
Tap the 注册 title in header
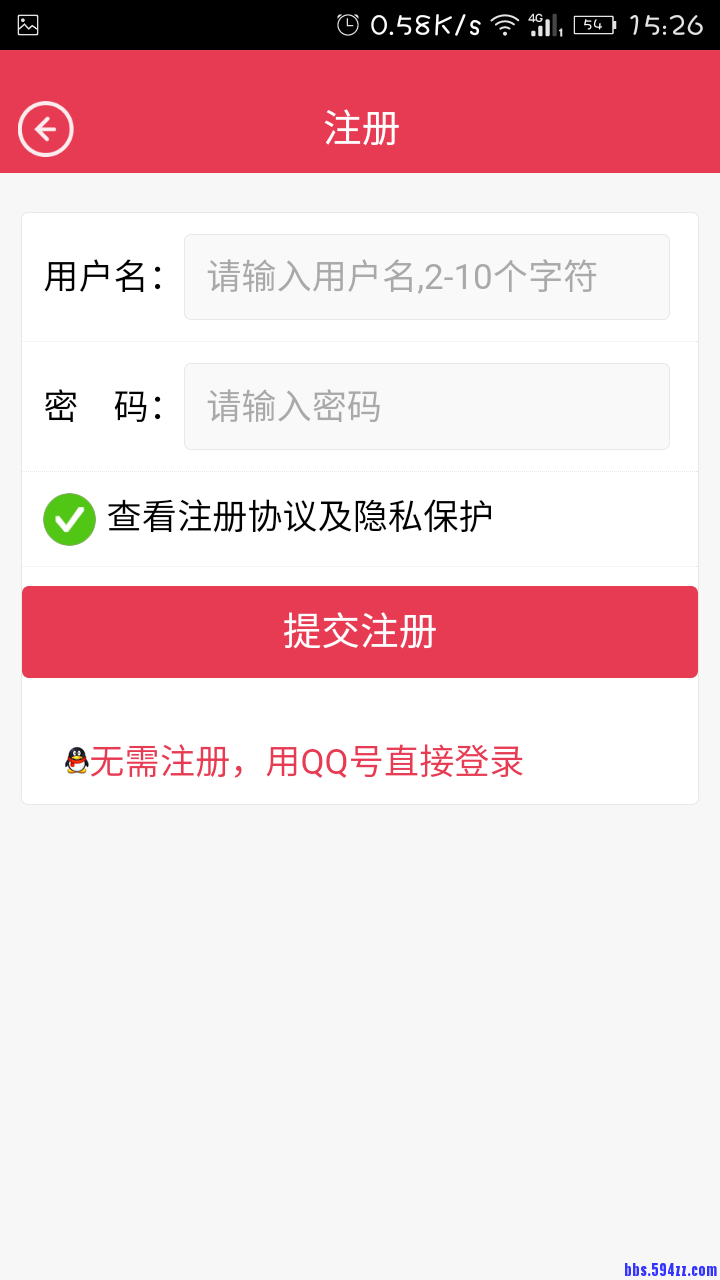click(x=360, y=129)
